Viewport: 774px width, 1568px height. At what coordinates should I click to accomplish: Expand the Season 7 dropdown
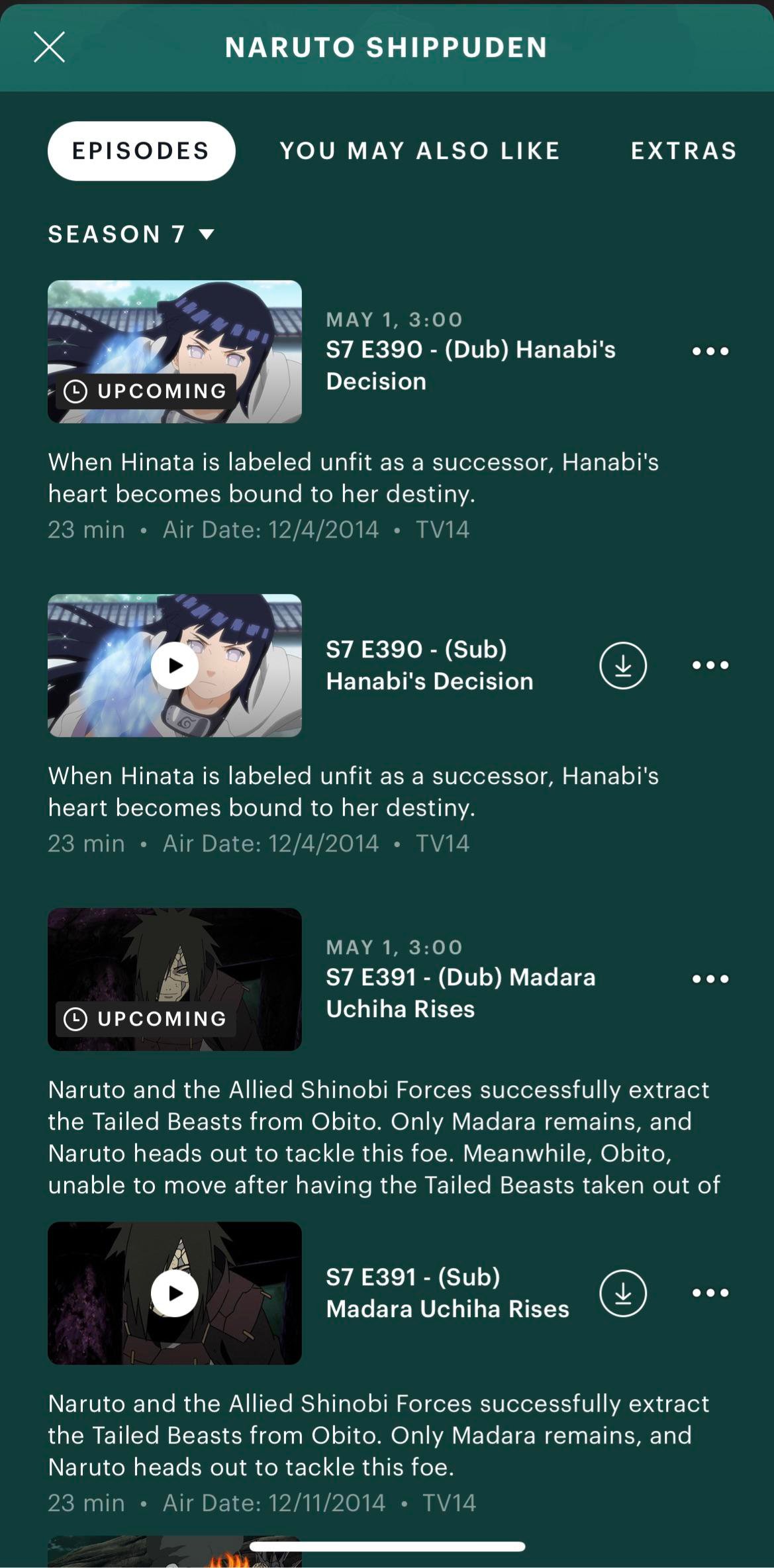(x=131, y=234)
